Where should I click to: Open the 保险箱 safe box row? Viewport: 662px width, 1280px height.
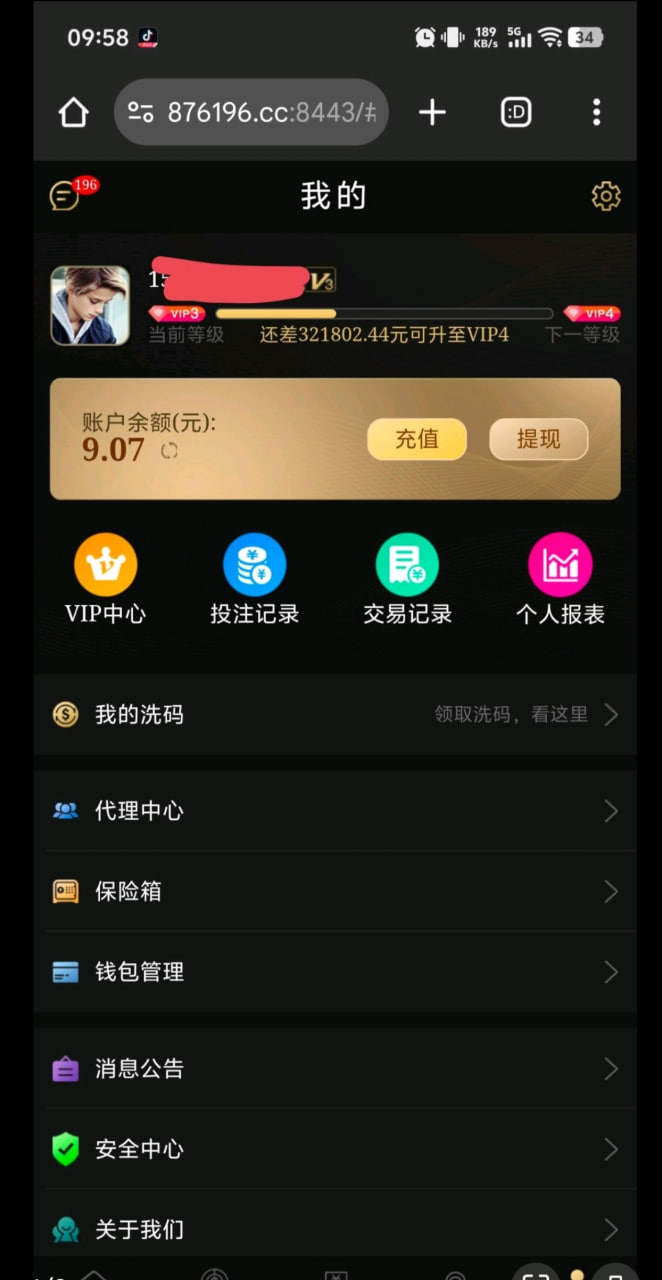pyautogui.click(x=335, y=891)
